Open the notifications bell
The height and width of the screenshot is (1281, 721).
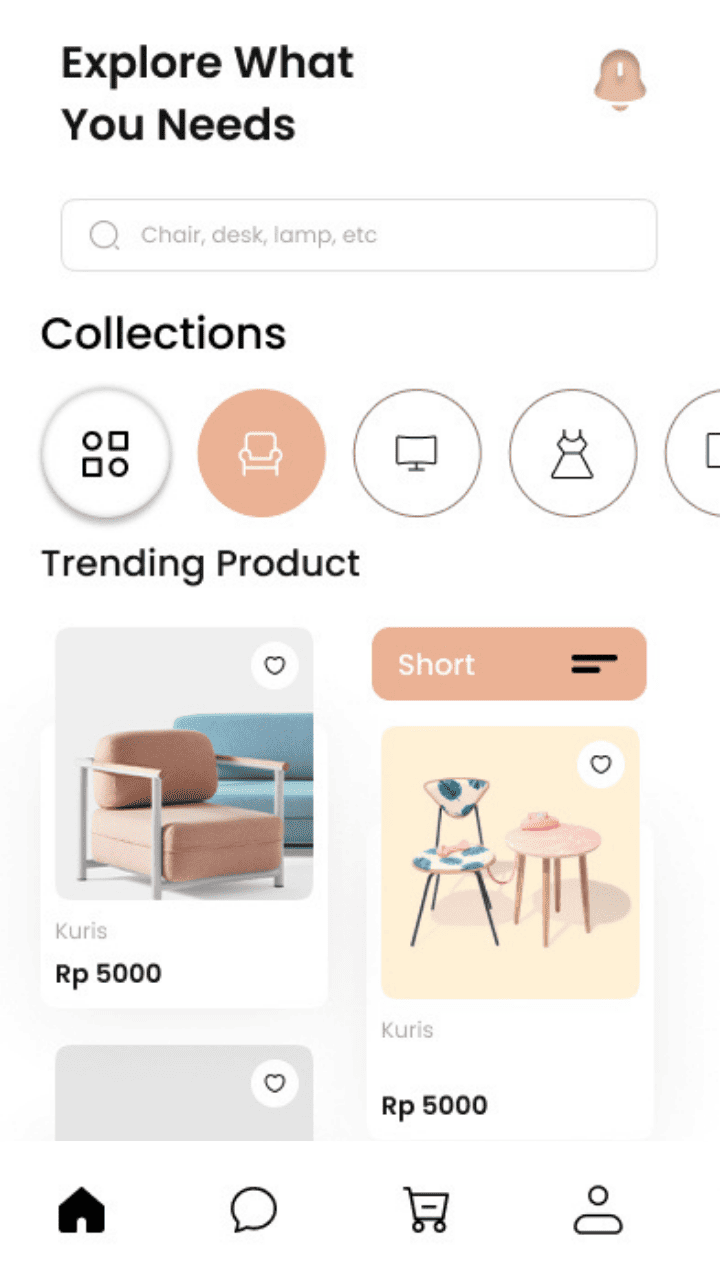(620, 79)
